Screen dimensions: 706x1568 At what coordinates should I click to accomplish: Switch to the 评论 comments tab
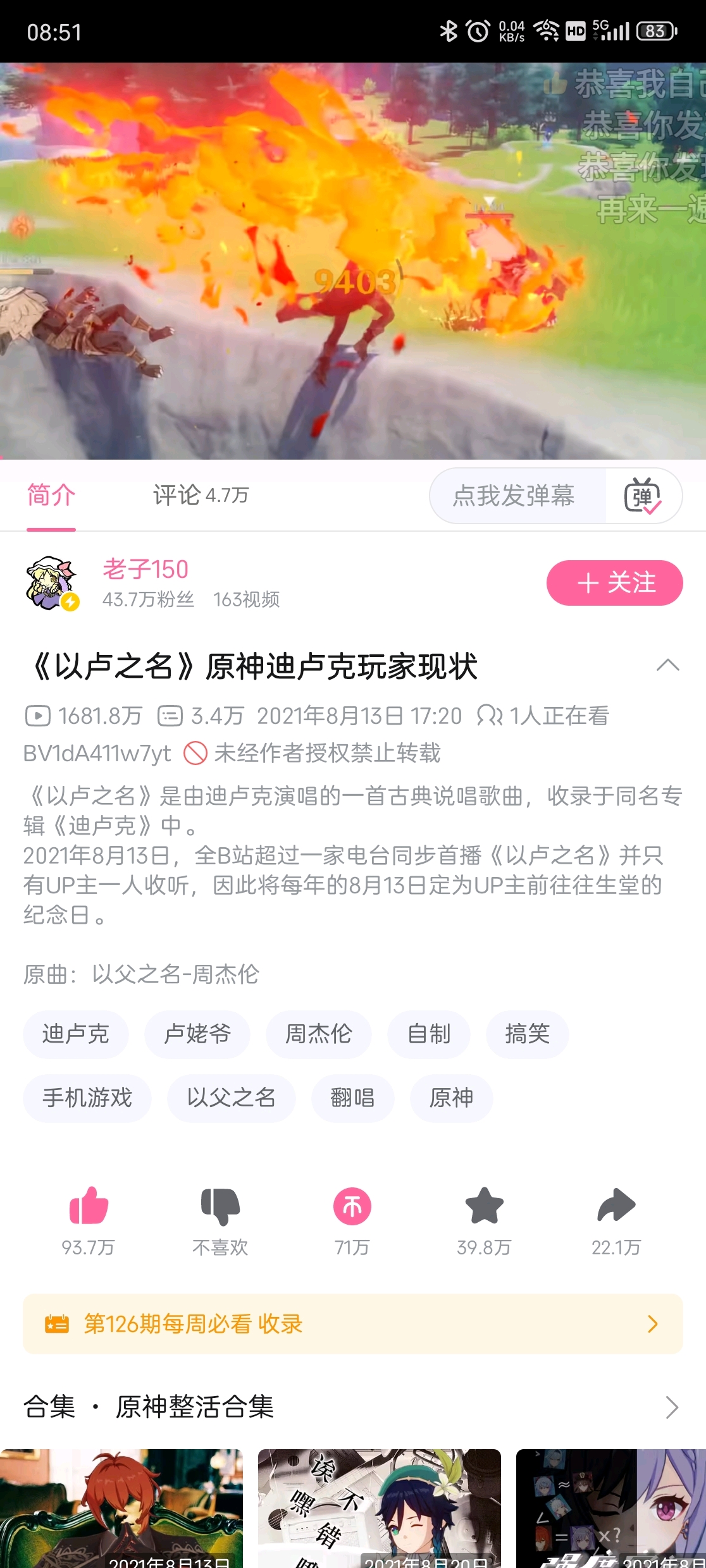pyautogui.click(x=200, y=496)
